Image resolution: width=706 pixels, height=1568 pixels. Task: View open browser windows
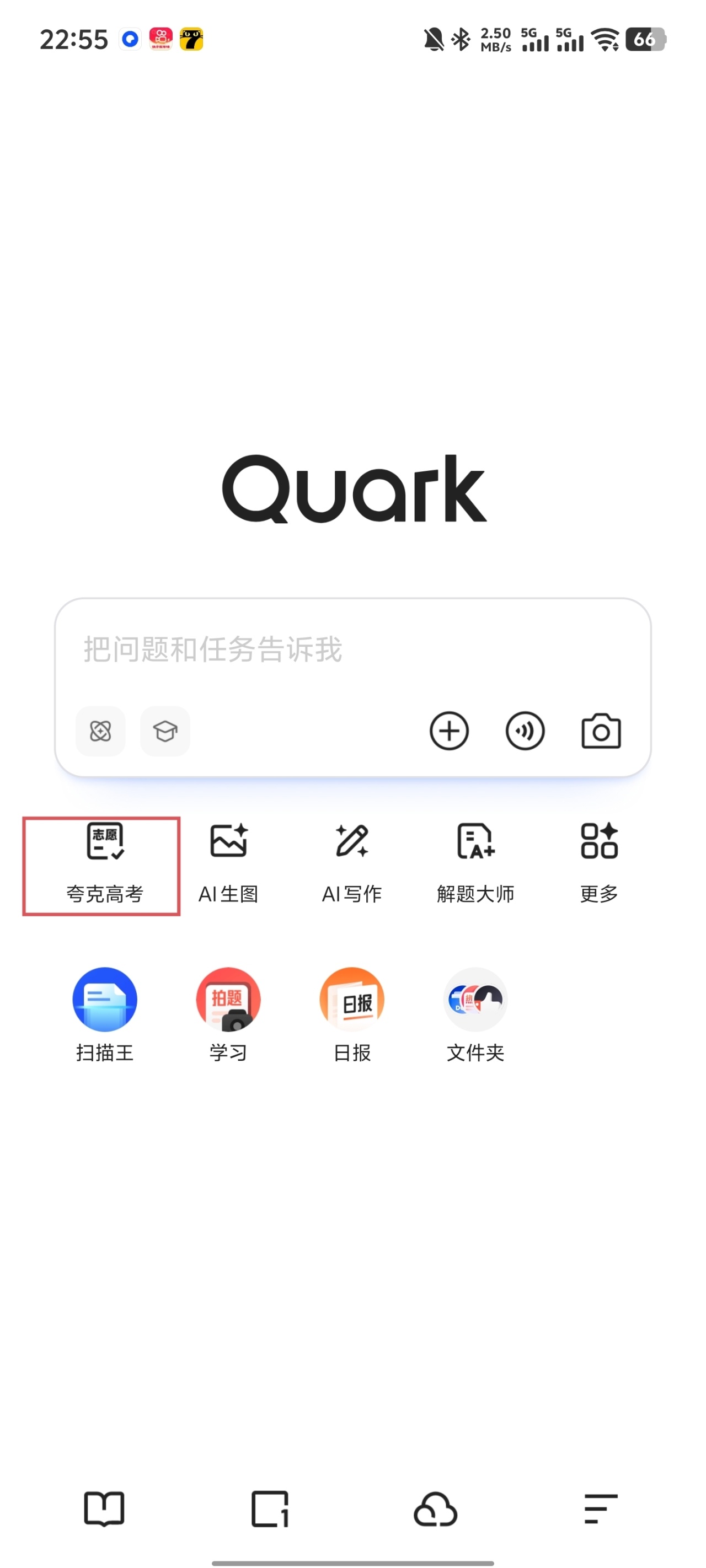[x=270, y=1509]
